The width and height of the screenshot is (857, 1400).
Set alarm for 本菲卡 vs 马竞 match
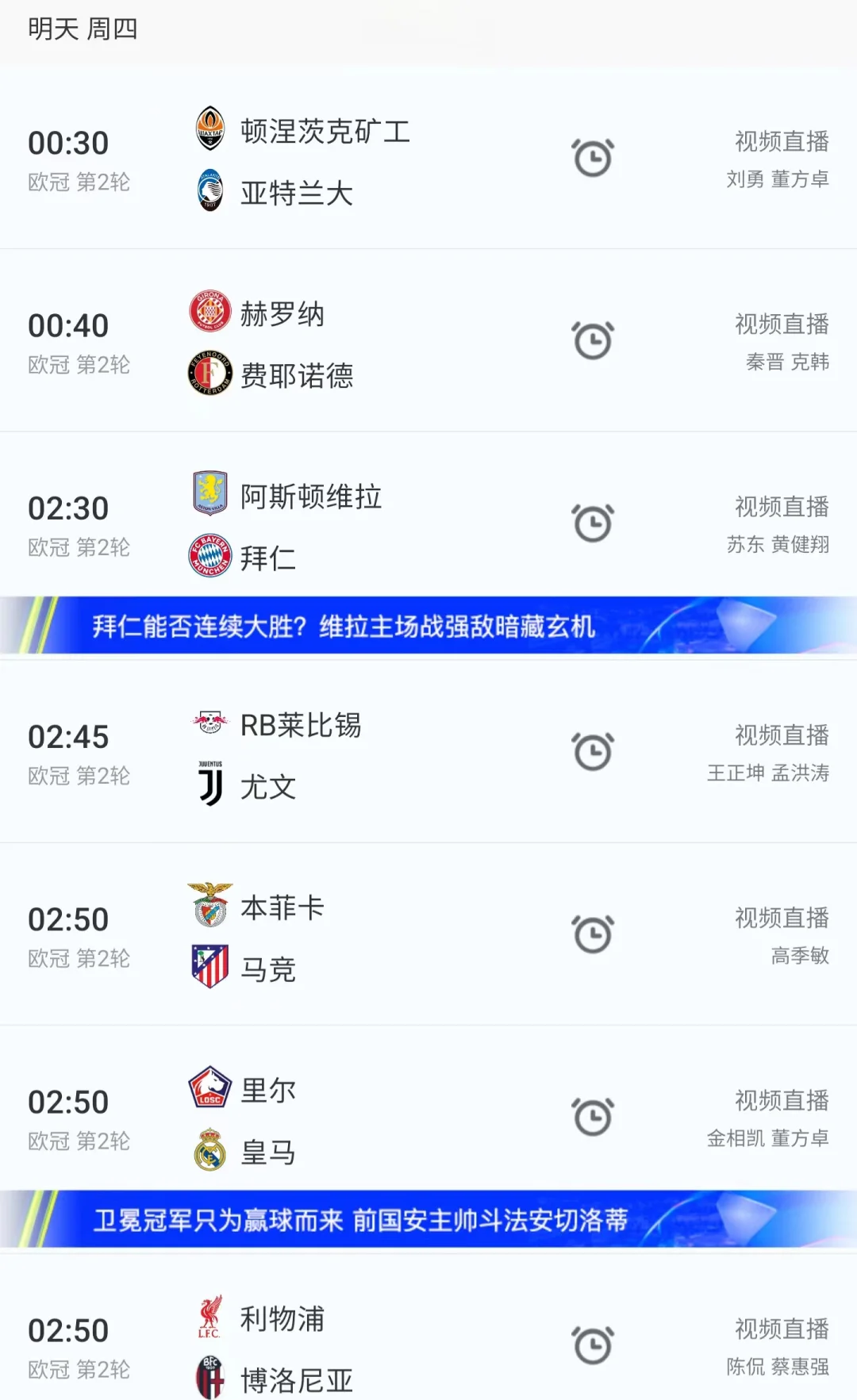click(x=593, y=934)
